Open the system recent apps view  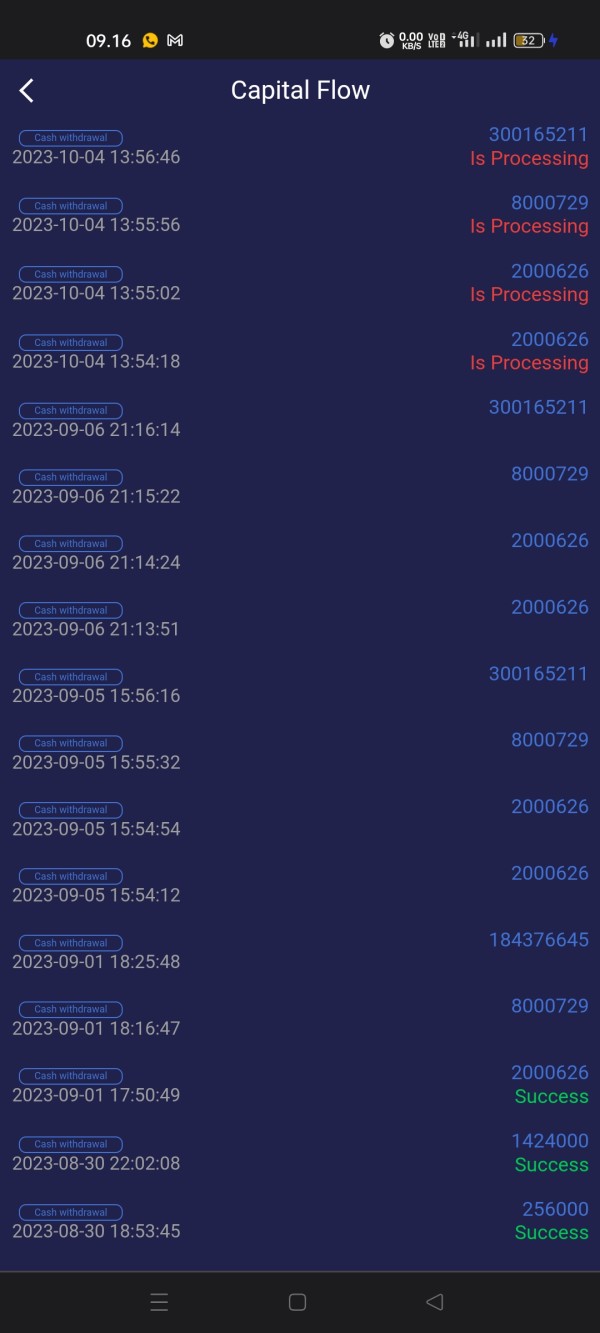(x=159, y=1302)
